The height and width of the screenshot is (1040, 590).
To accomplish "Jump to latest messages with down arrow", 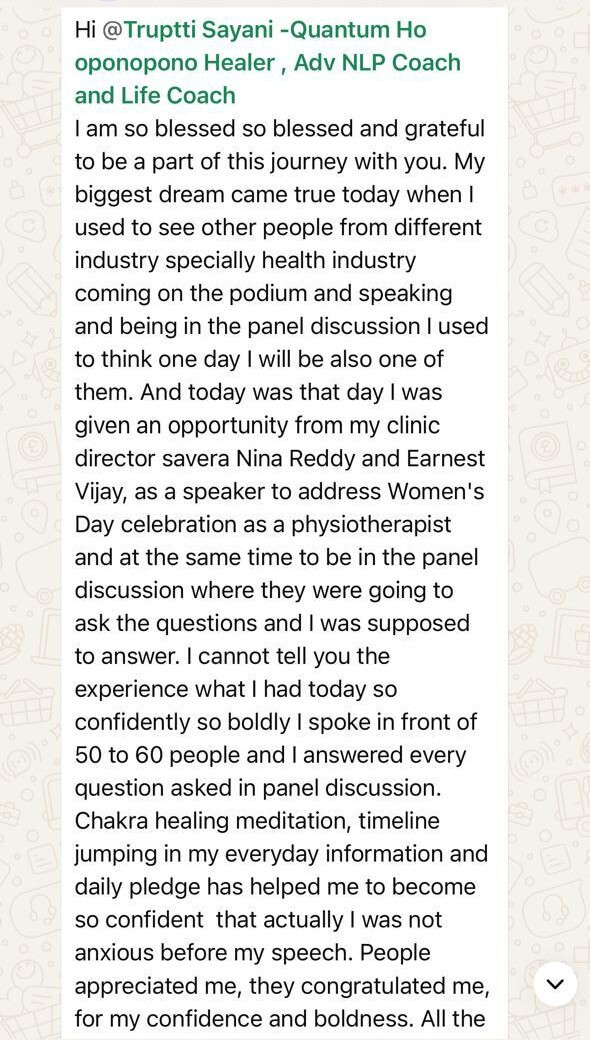I will (556, 984).
